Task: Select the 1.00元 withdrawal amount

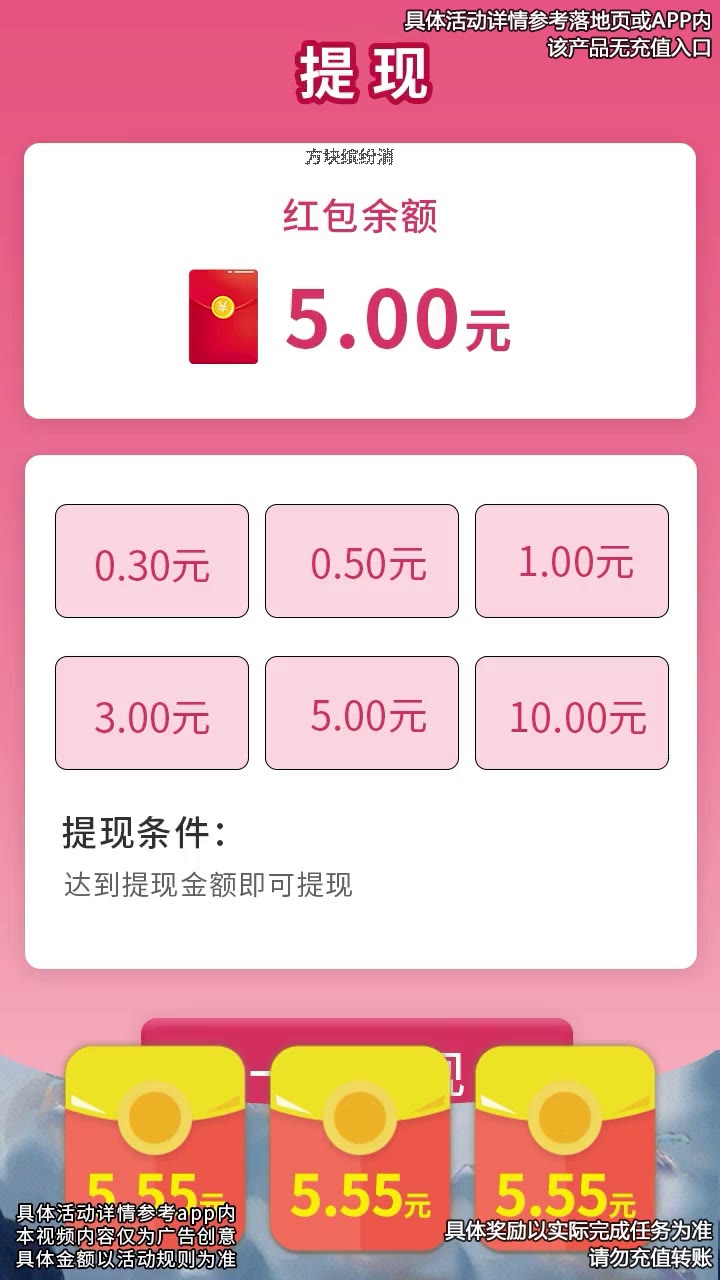Action: coord(571,557)
